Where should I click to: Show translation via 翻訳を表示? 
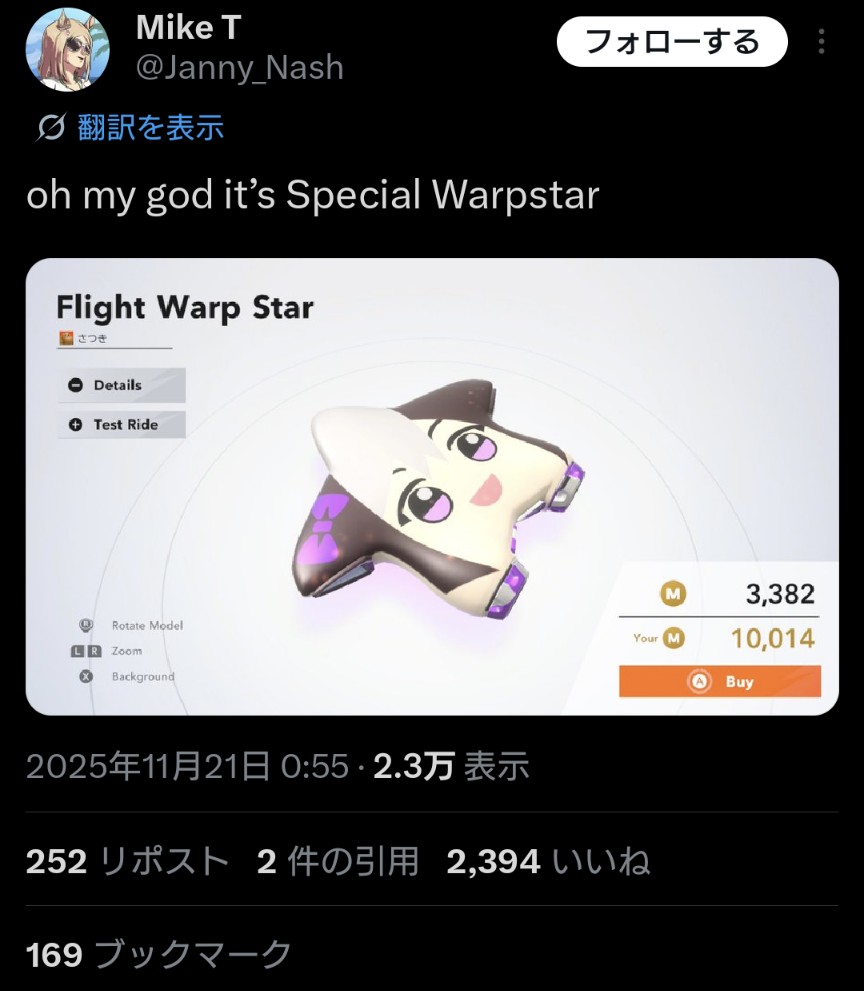[x=150, y=127]
